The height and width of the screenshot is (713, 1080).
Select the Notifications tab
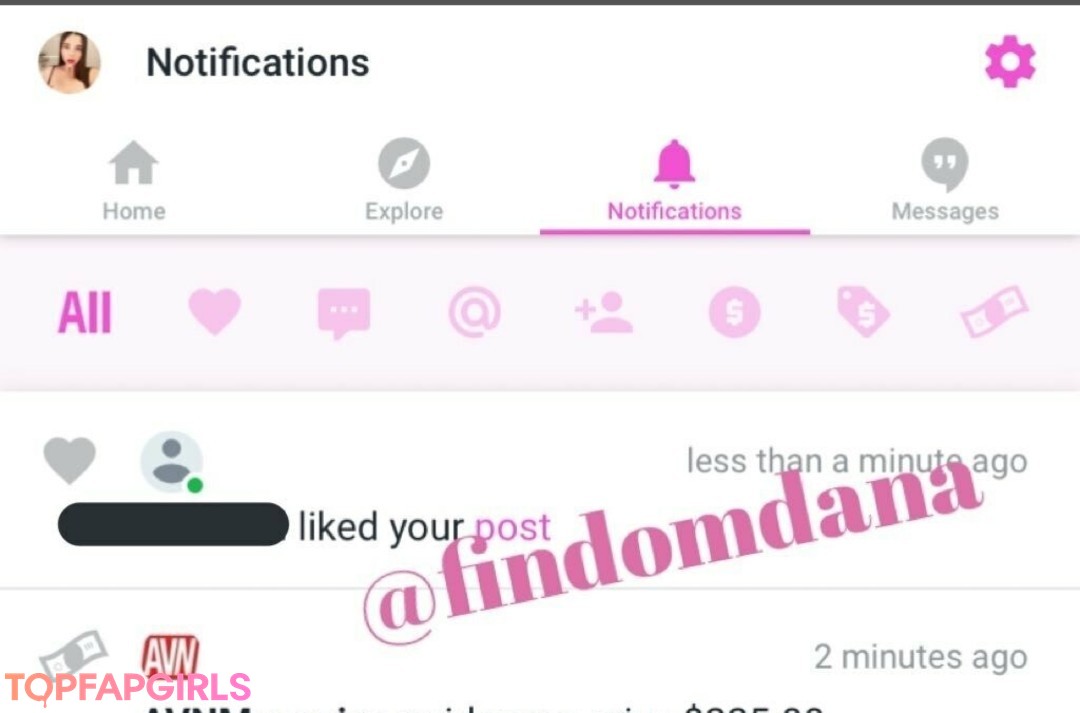point(675,182)
